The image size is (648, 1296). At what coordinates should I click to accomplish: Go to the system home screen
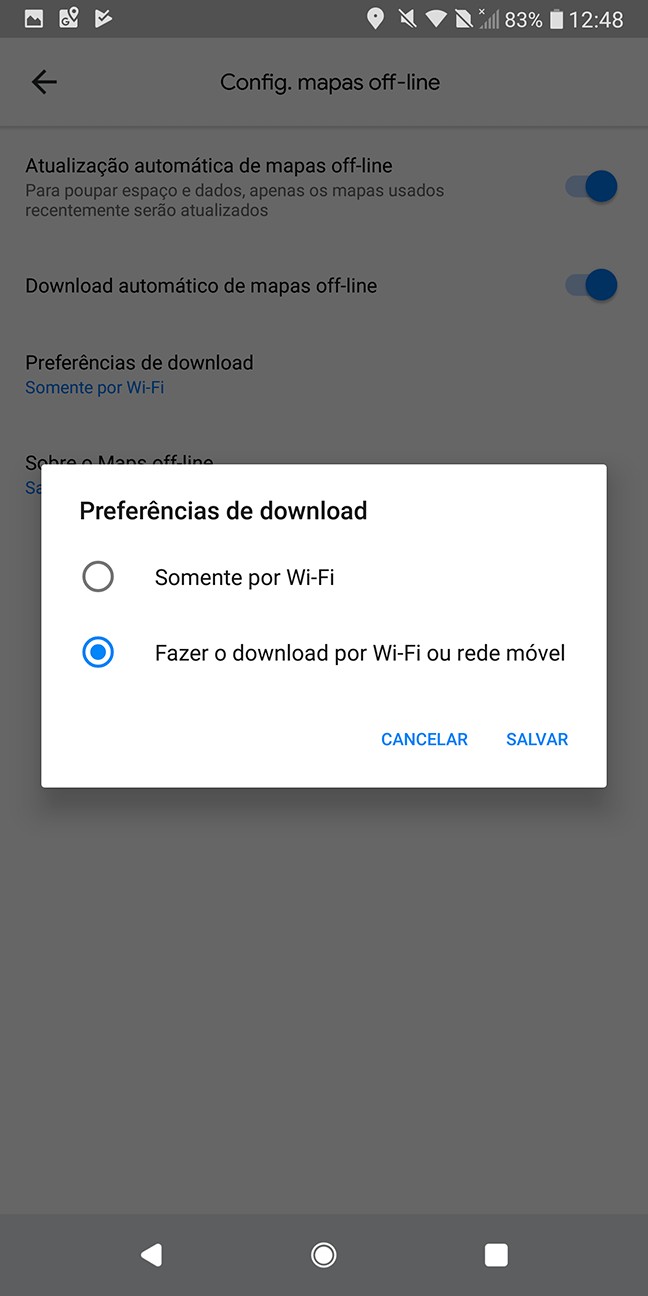(324, 1254)
